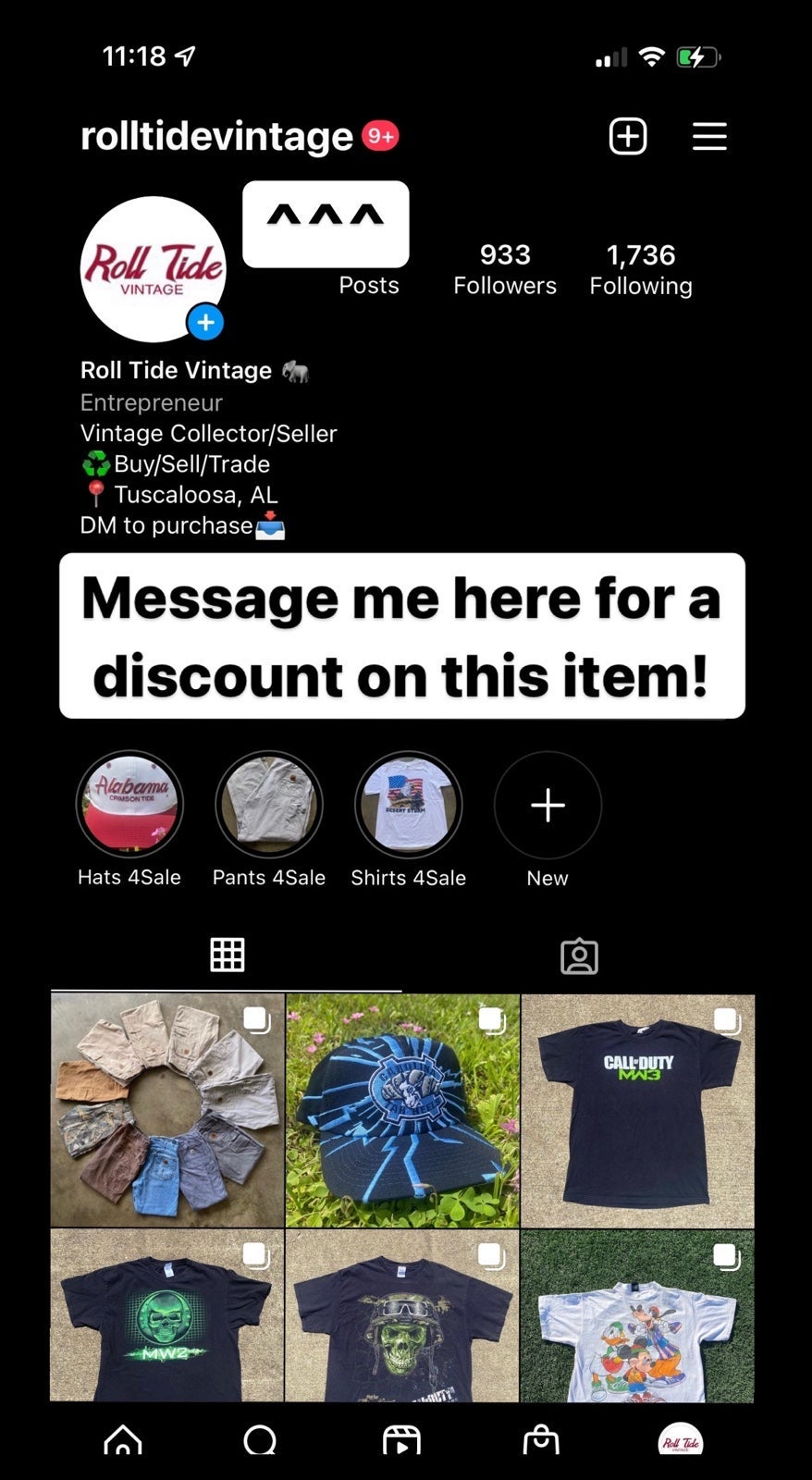The width and height of the screenshot is (812, 1480).
Task: Open the Pants 4Sale highlight
Action: pos(269,820)
